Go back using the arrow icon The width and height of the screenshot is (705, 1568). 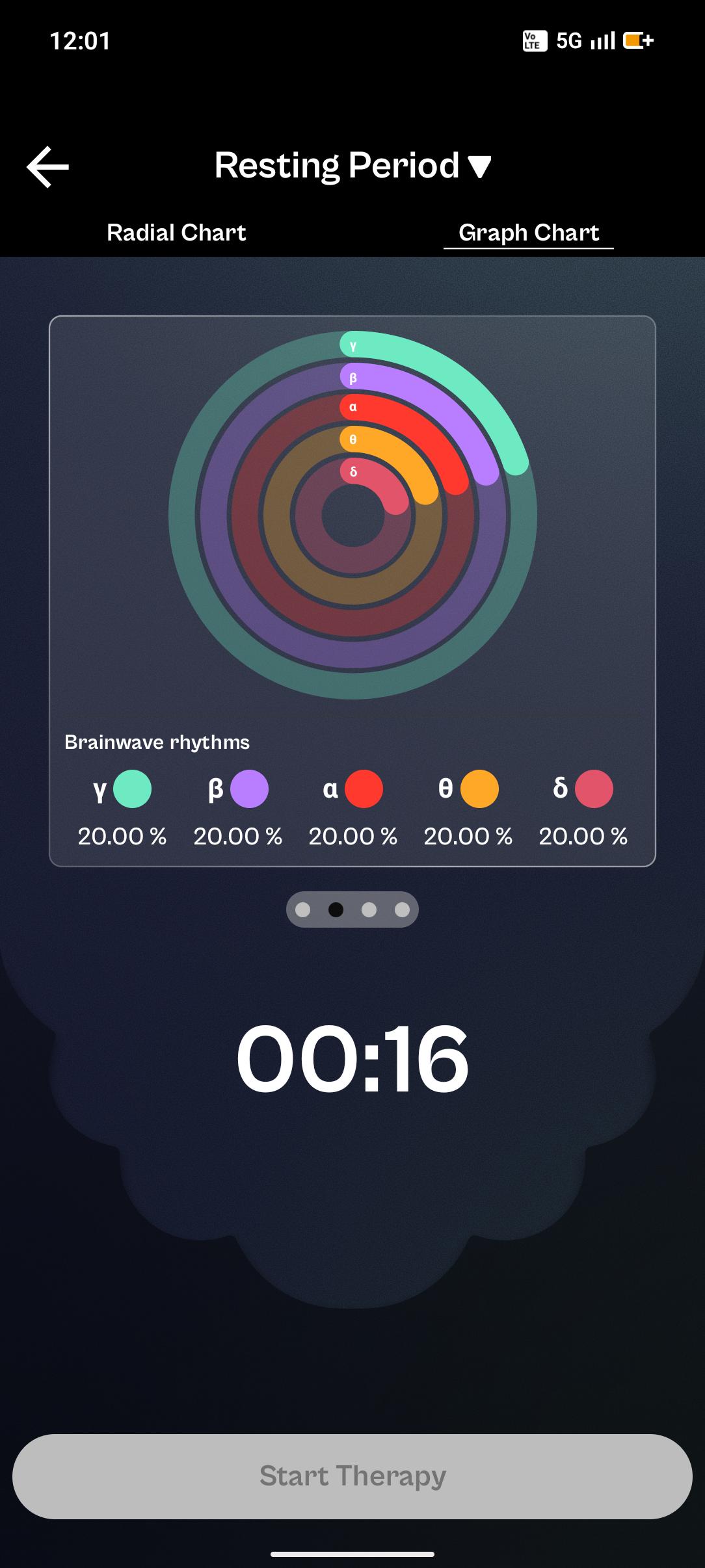tap(48, 167)
